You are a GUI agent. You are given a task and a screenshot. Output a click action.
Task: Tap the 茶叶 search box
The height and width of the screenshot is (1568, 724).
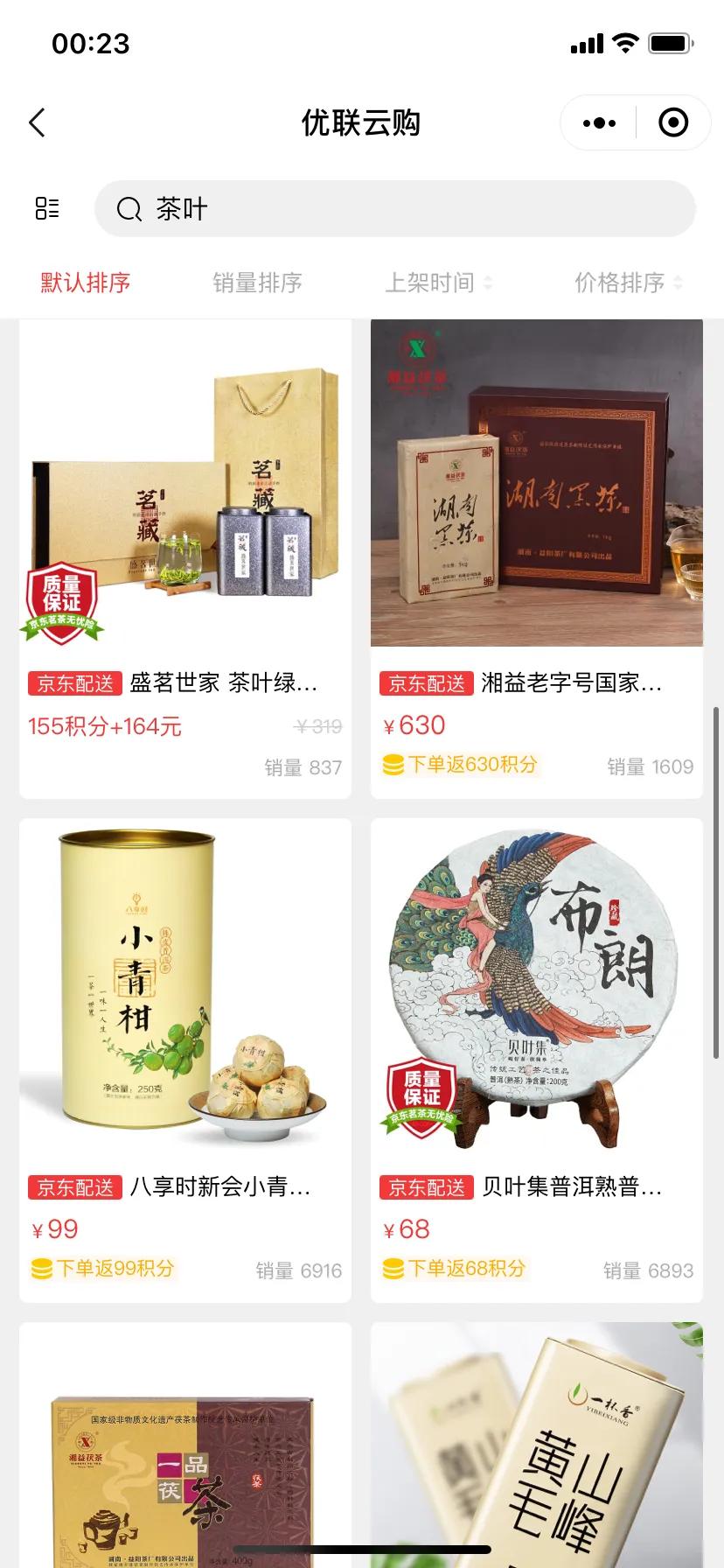(395, 209)
